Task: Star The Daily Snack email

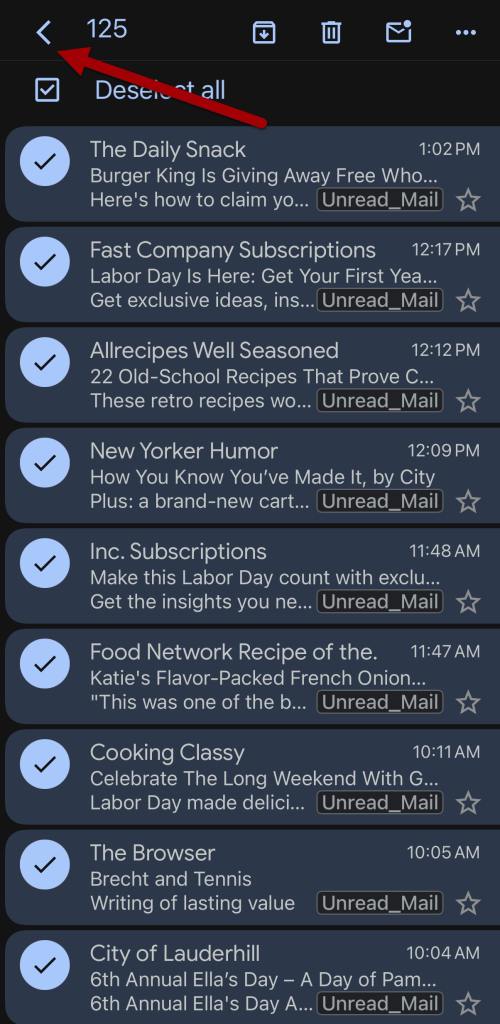Action: point(468,200)
